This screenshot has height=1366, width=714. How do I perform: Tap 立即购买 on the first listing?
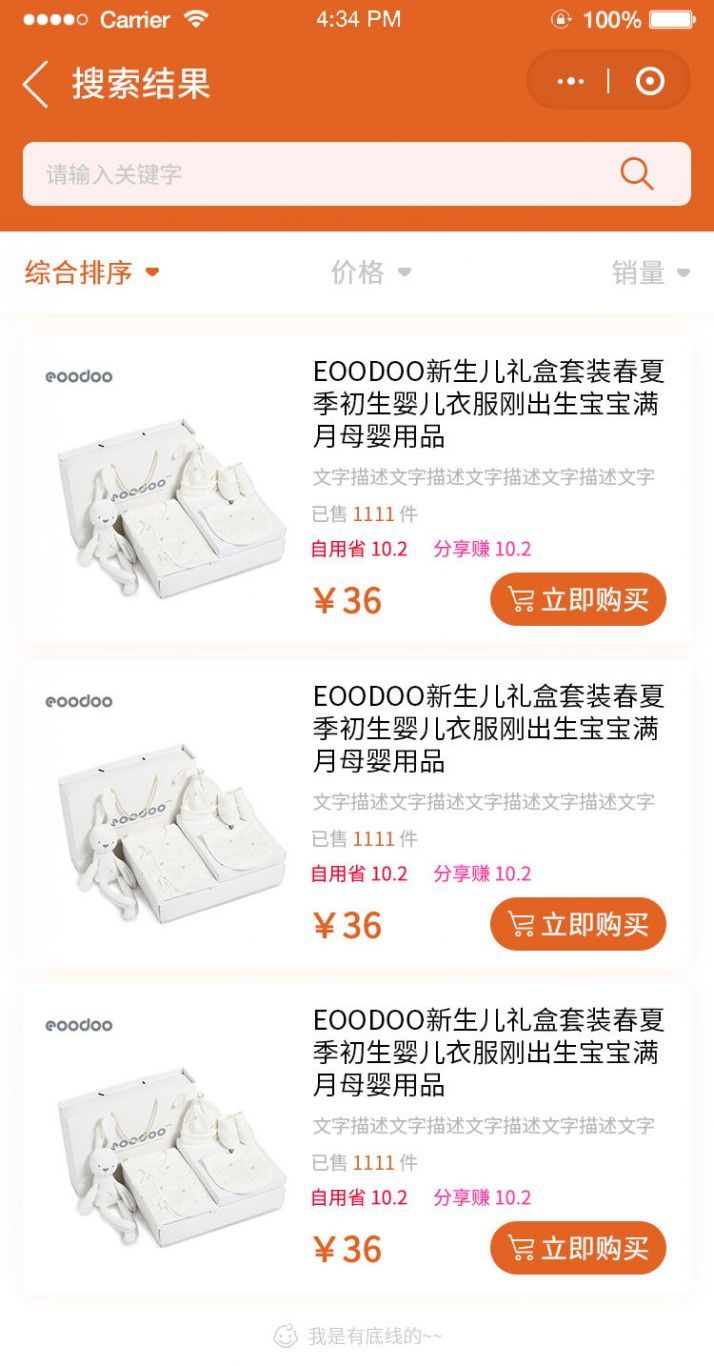click(577, 600)
